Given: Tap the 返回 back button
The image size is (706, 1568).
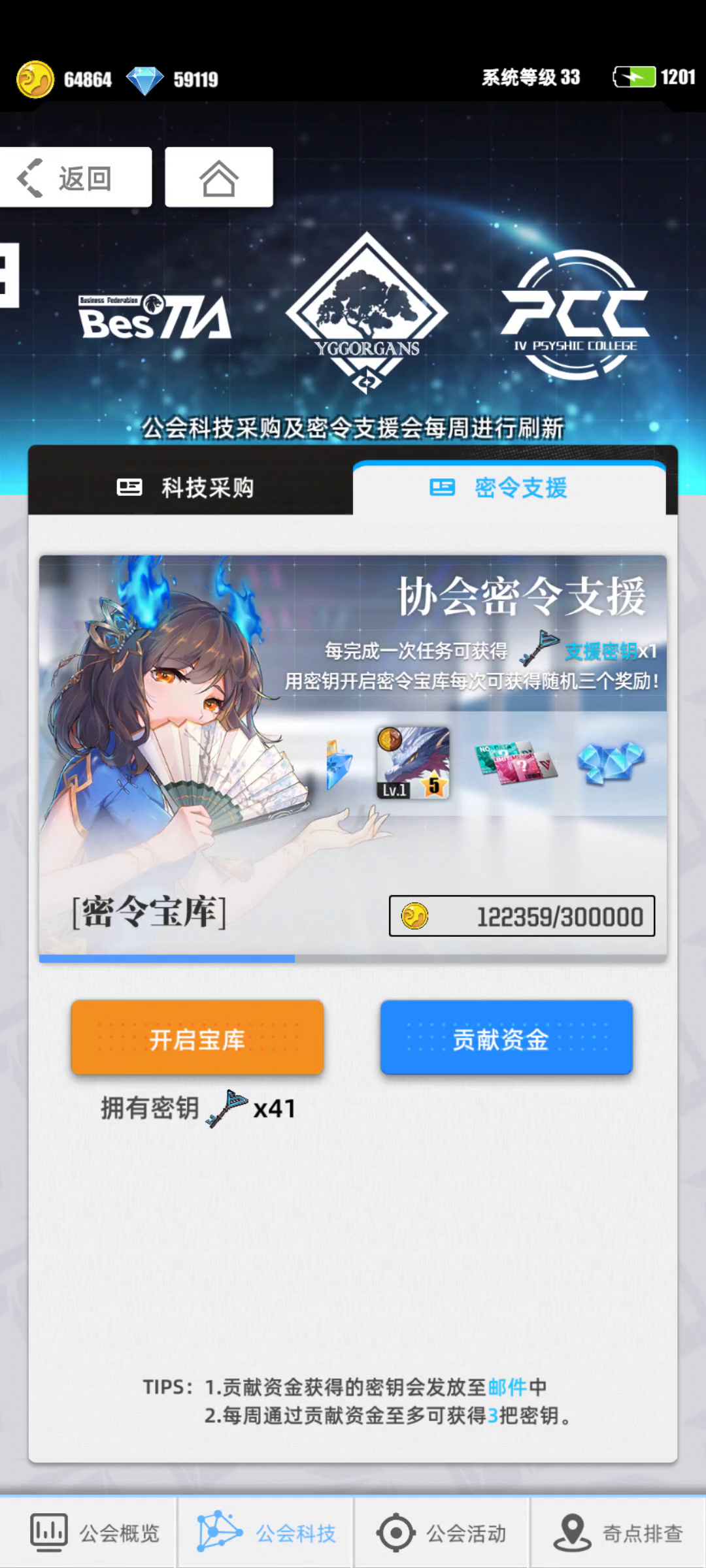Looking at the screenshot, I should (x=75, y=178).
